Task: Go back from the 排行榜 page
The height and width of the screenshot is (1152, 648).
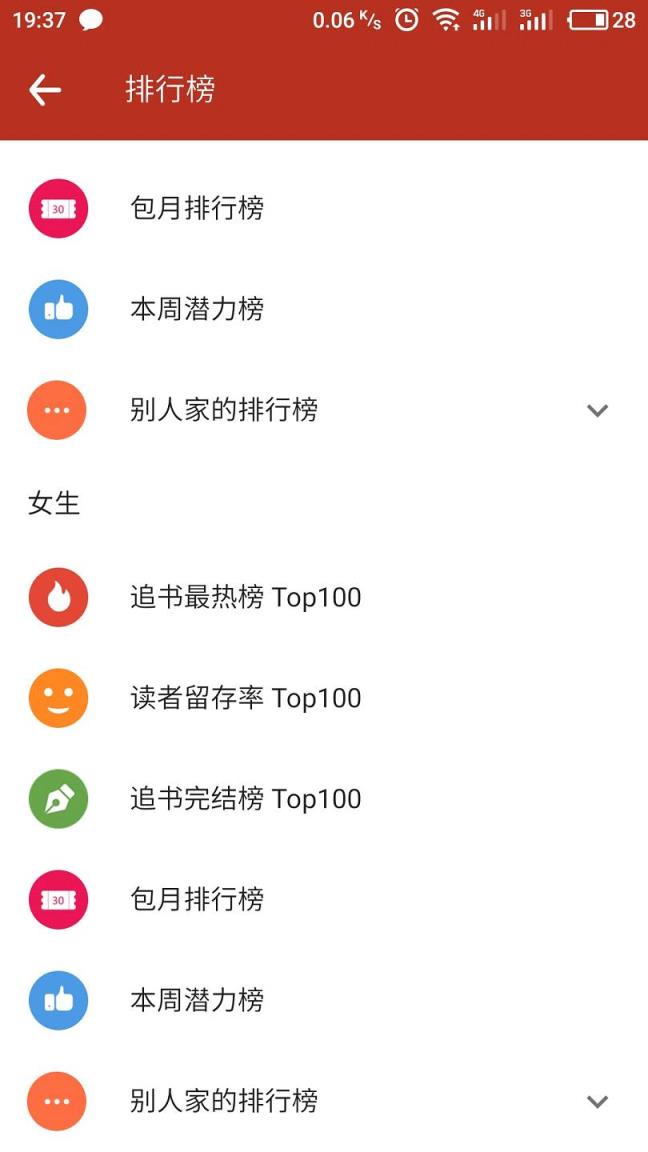Action: click(x=45, y=90)
